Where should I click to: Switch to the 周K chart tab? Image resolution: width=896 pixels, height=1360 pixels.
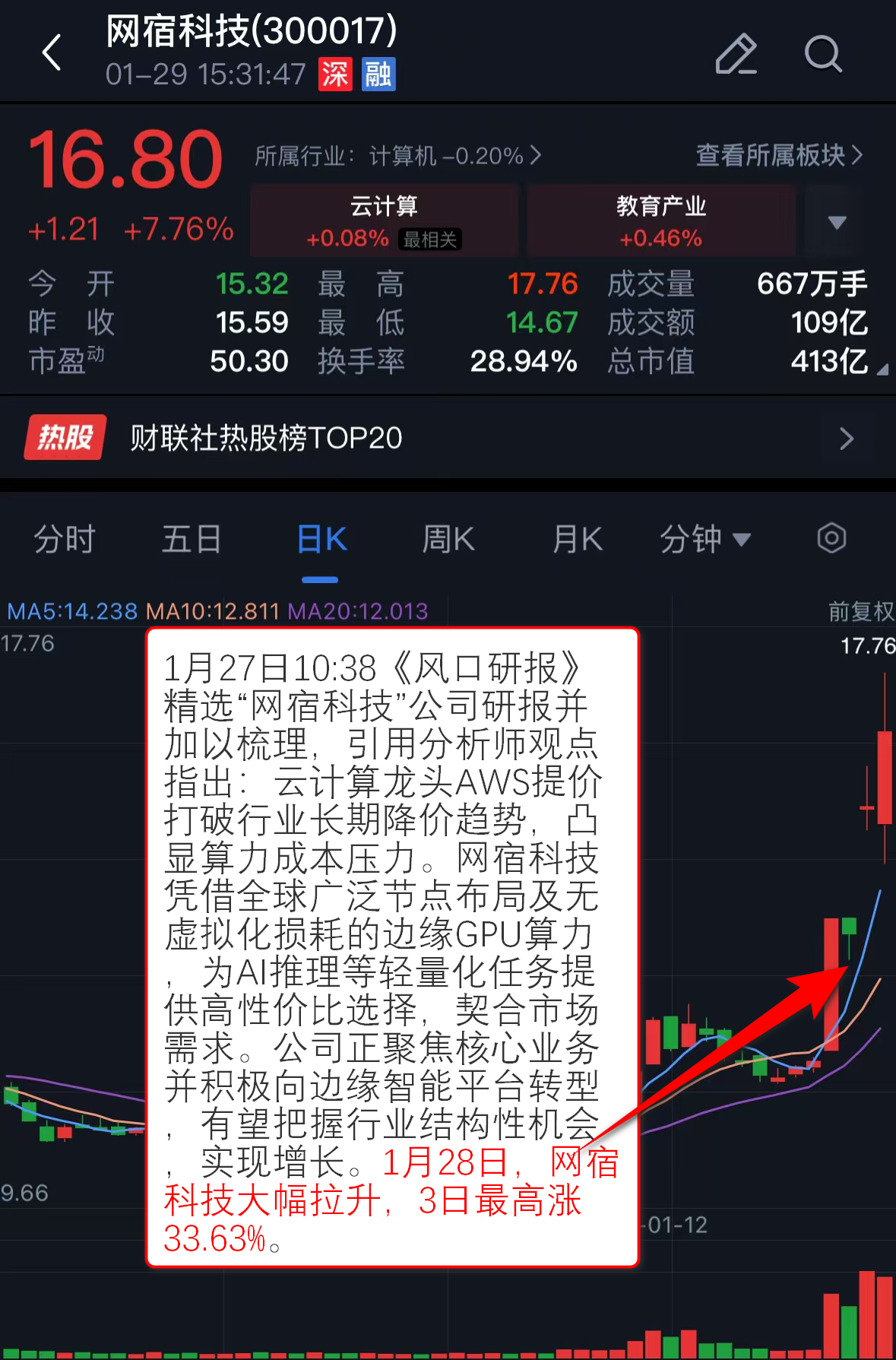pyautogui.click(x=448, y=540)
